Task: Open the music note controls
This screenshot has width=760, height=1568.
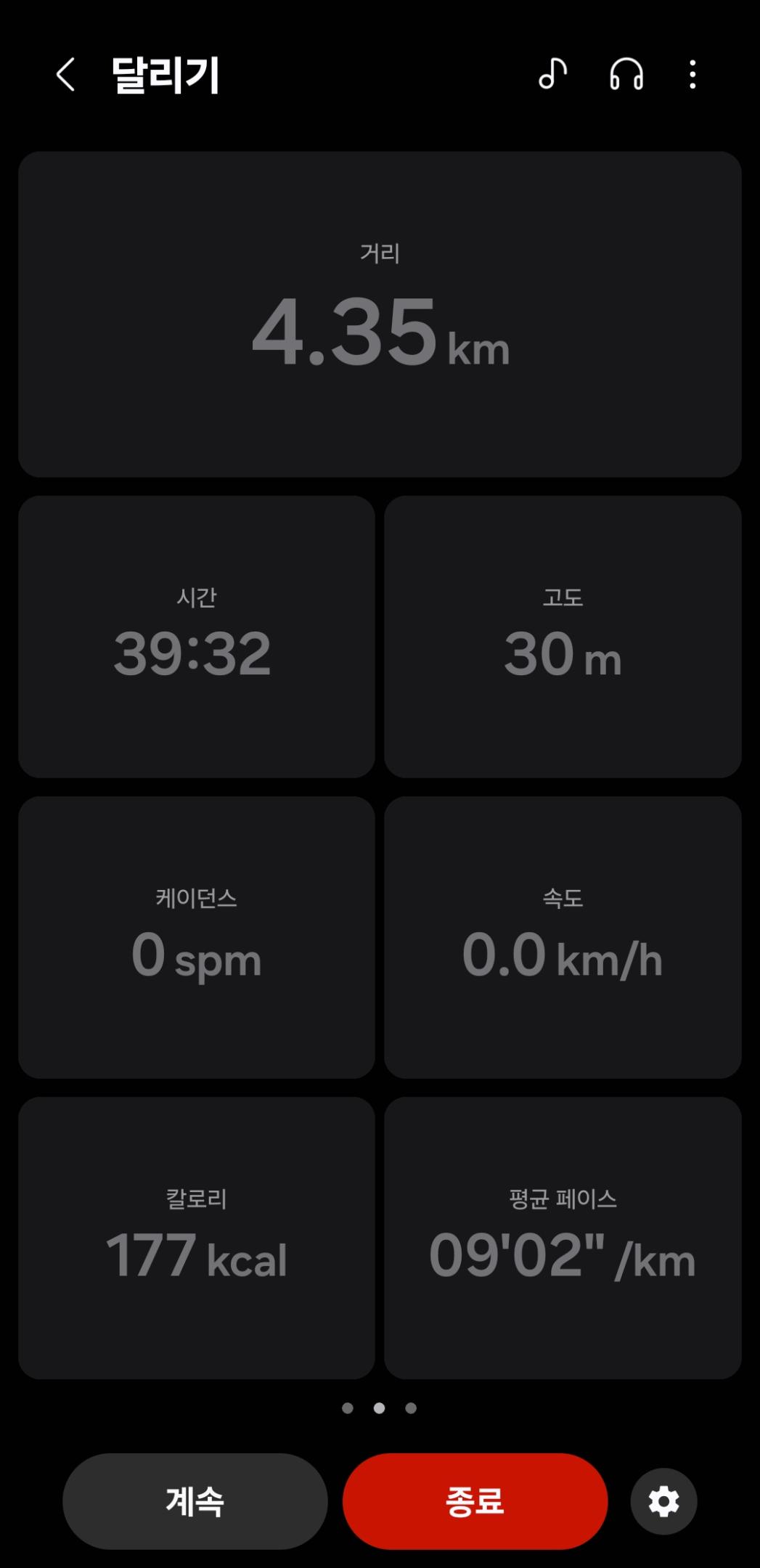Action: click(x=552, y=74)
